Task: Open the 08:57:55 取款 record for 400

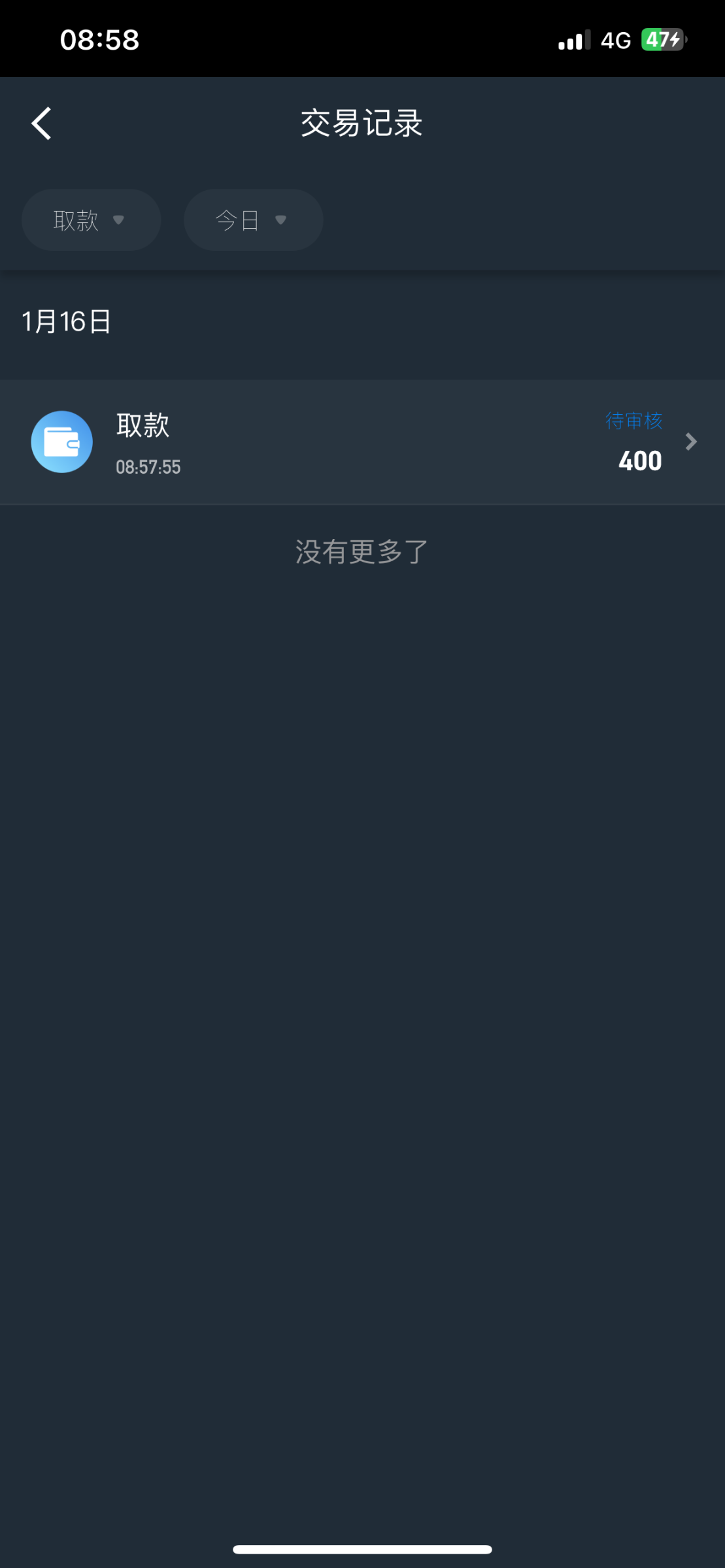Action: [362, 442]
